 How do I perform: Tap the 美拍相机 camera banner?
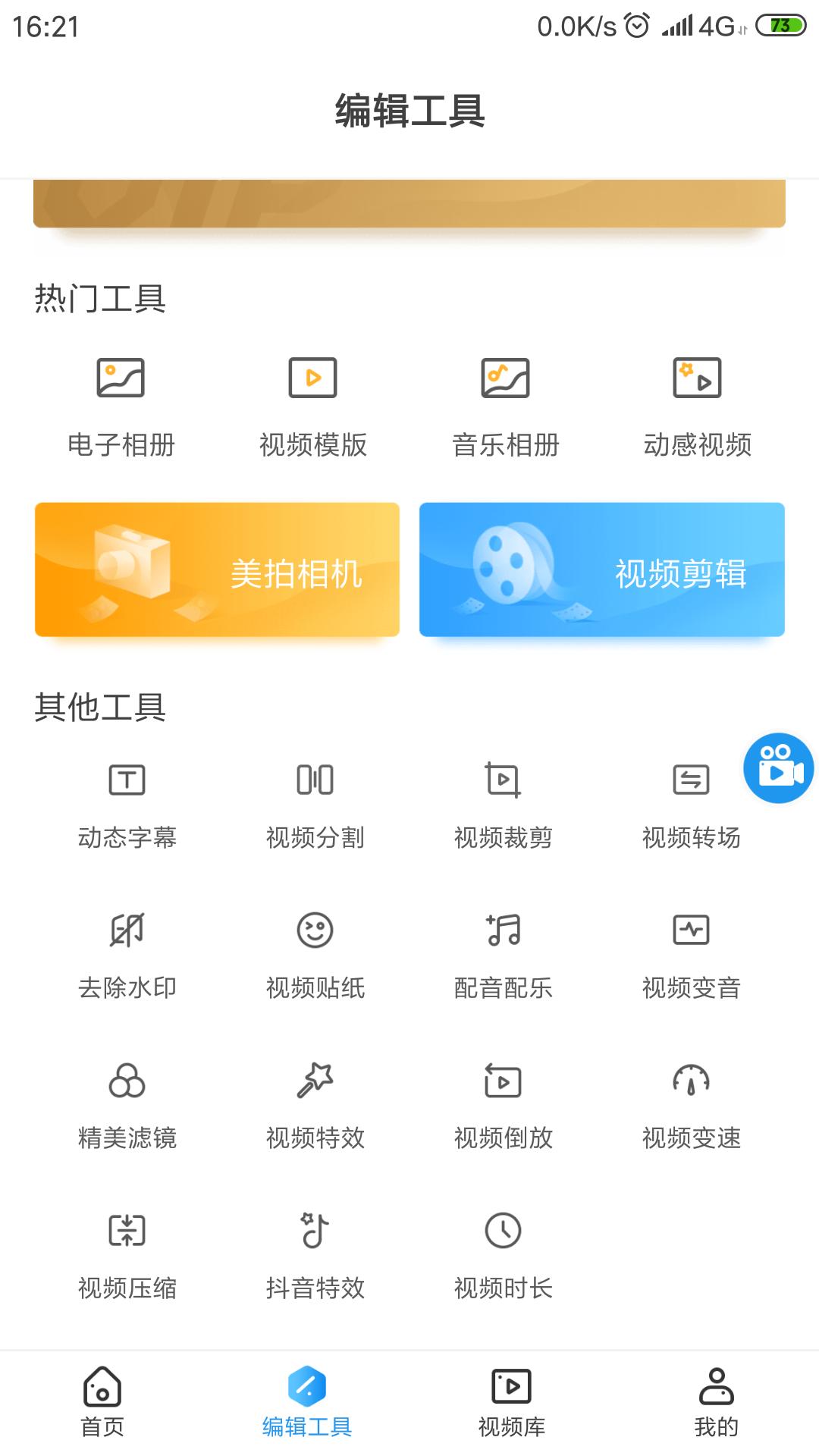[218, 569]
